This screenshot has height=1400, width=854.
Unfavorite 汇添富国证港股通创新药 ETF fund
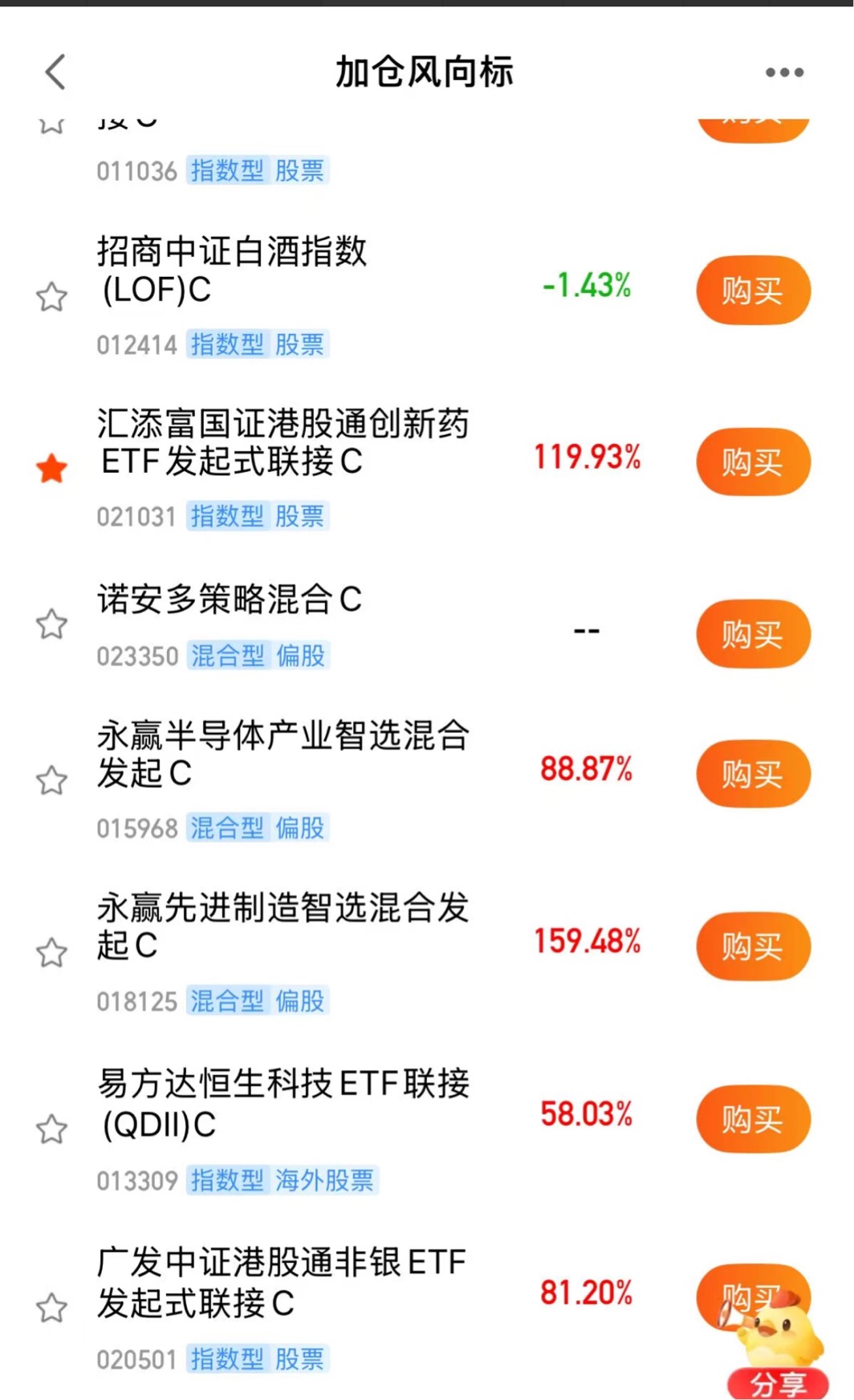point(51,469)
